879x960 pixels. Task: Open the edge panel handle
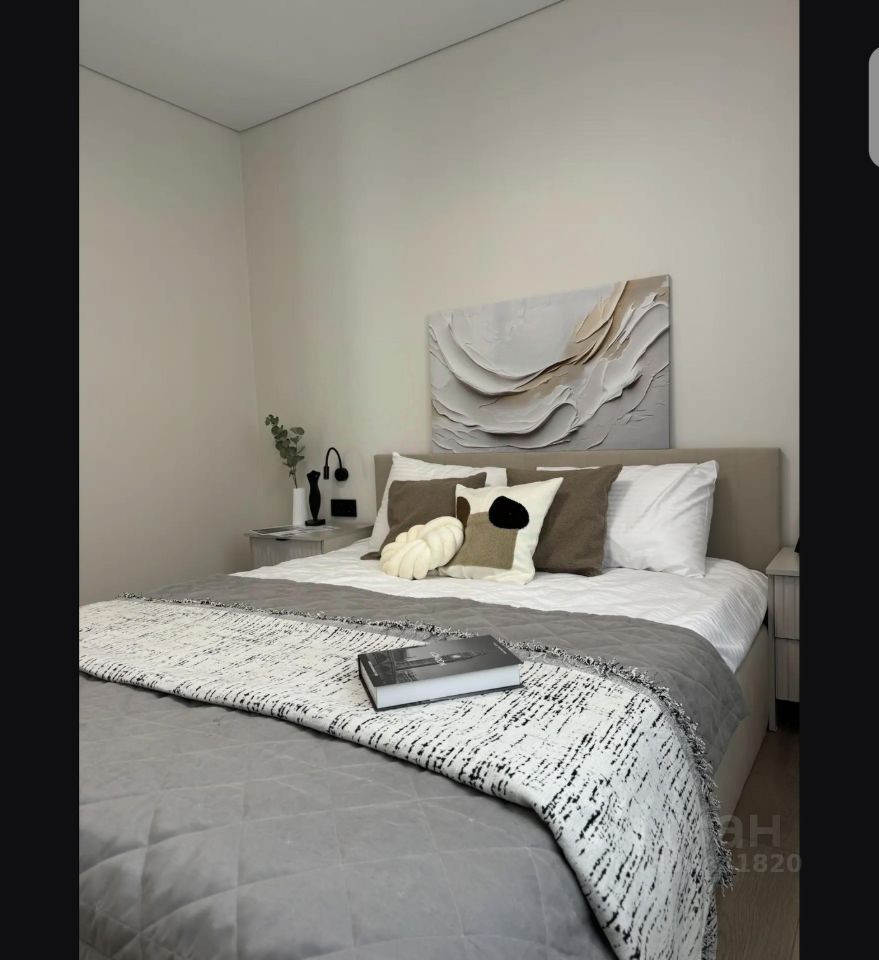pos(874,107)
